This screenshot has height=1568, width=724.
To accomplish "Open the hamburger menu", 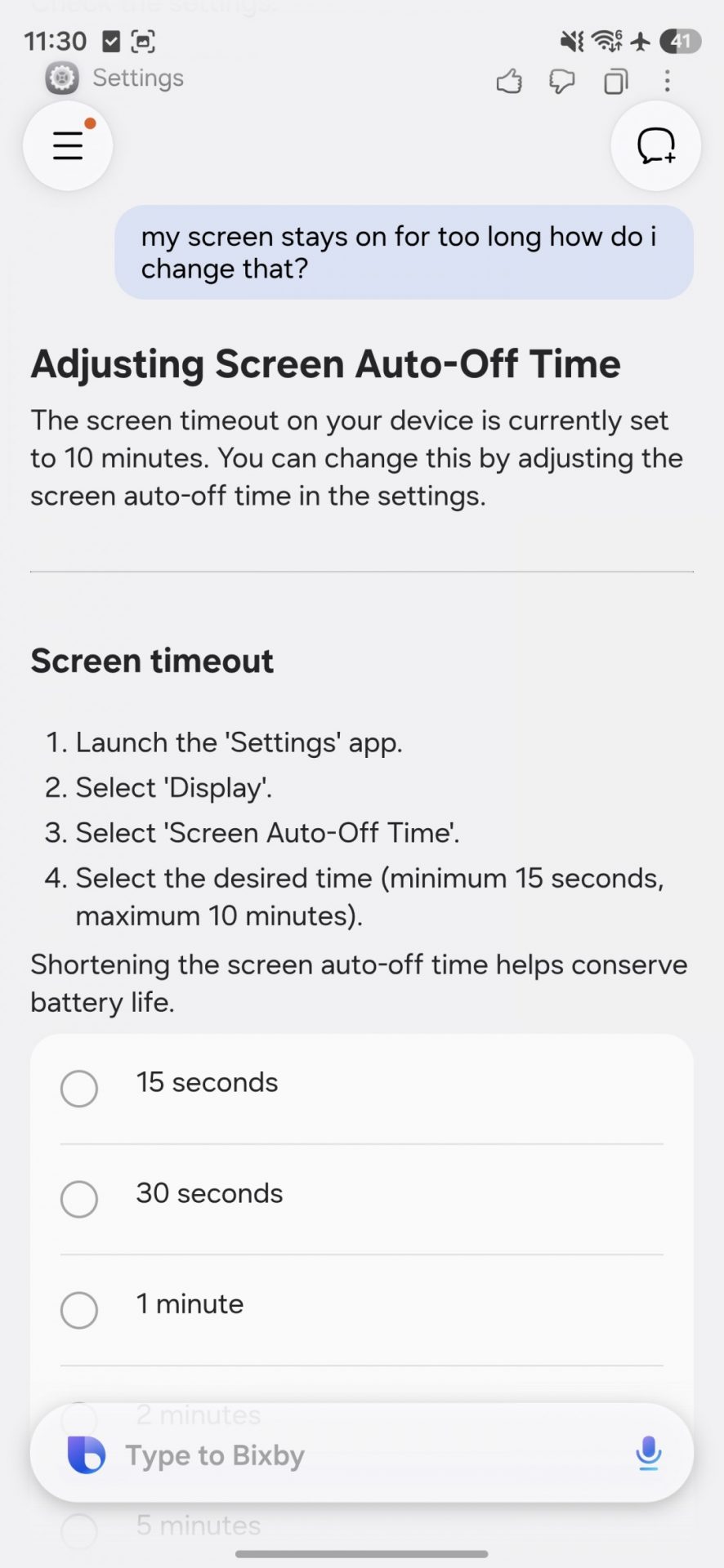I will pyautogui.click(x=68, y=146).
